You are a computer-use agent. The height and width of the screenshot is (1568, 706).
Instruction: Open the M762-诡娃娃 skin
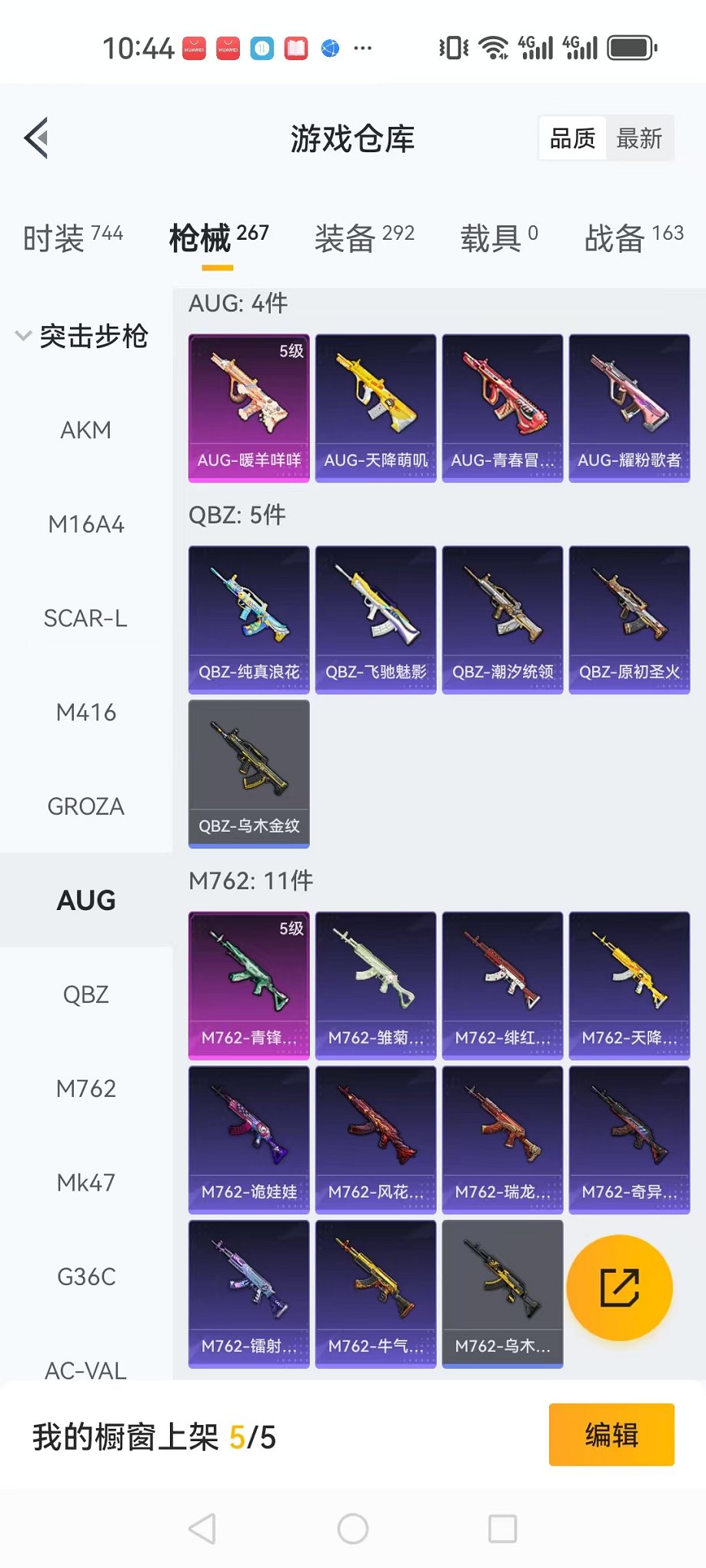(248, 1139)
